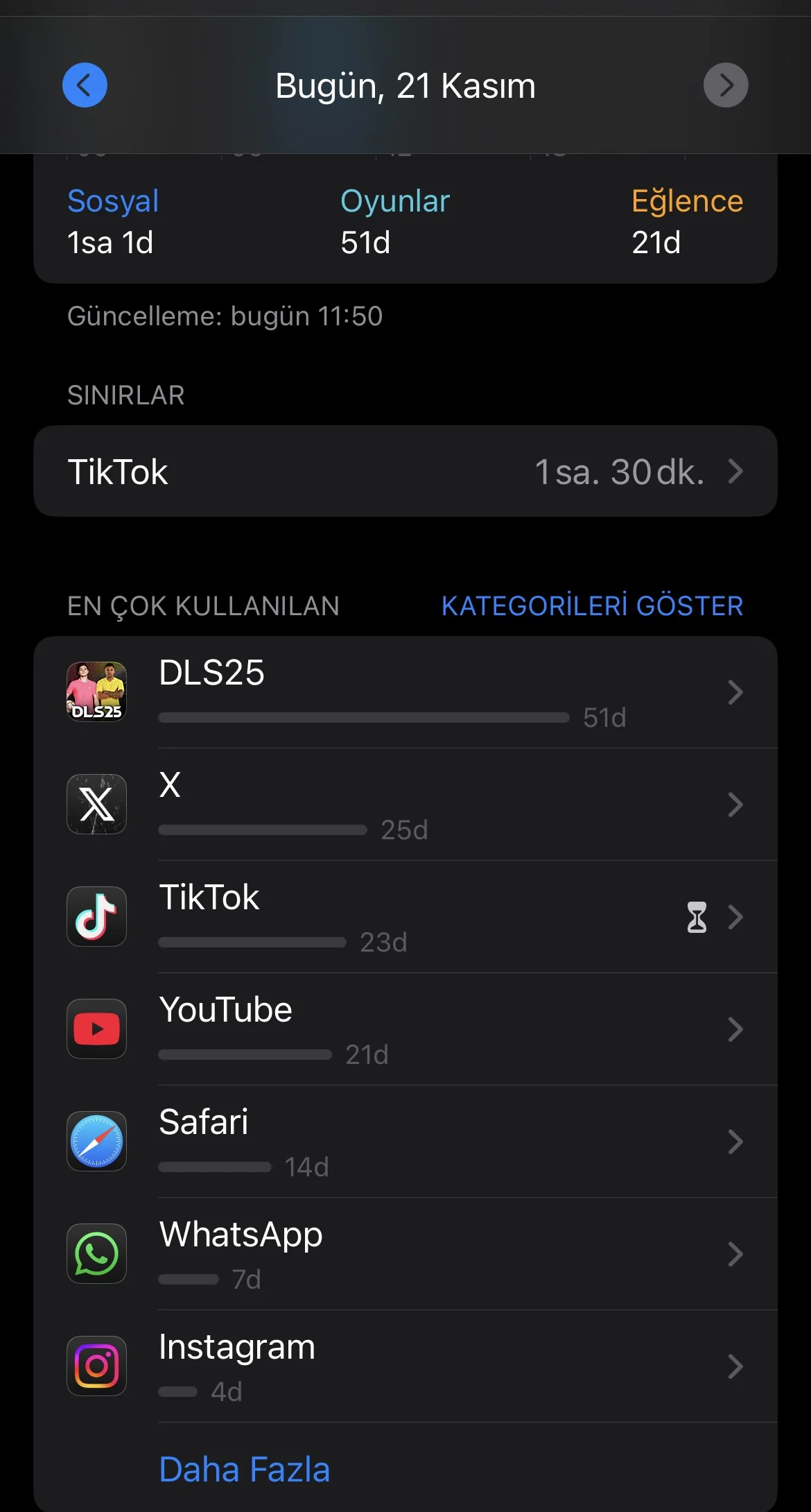Tap Daha Fazla to show more apps
The image size is (811, 1512).
pyautogui.click(x=245, y=1469)
